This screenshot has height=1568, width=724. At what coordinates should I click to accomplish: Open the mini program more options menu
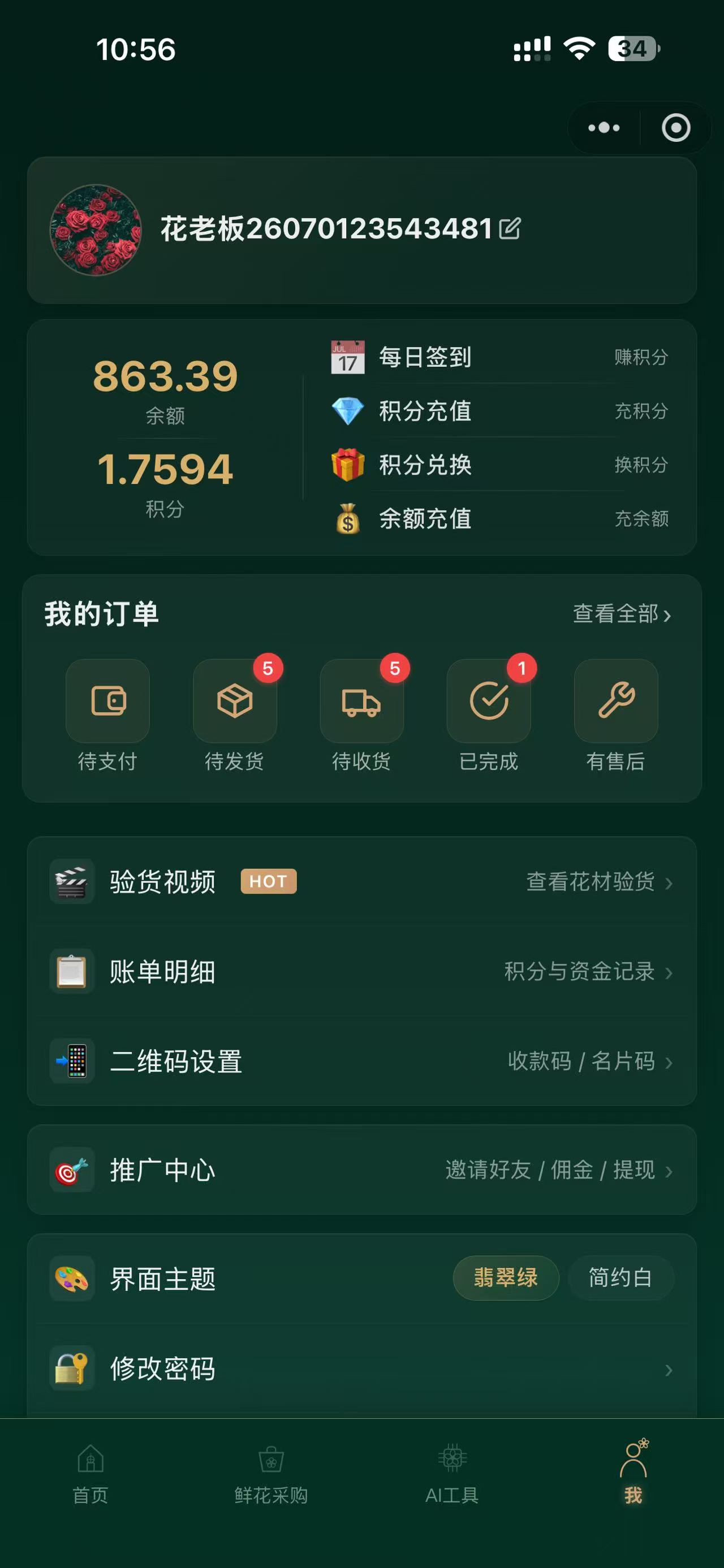[604, 128]
